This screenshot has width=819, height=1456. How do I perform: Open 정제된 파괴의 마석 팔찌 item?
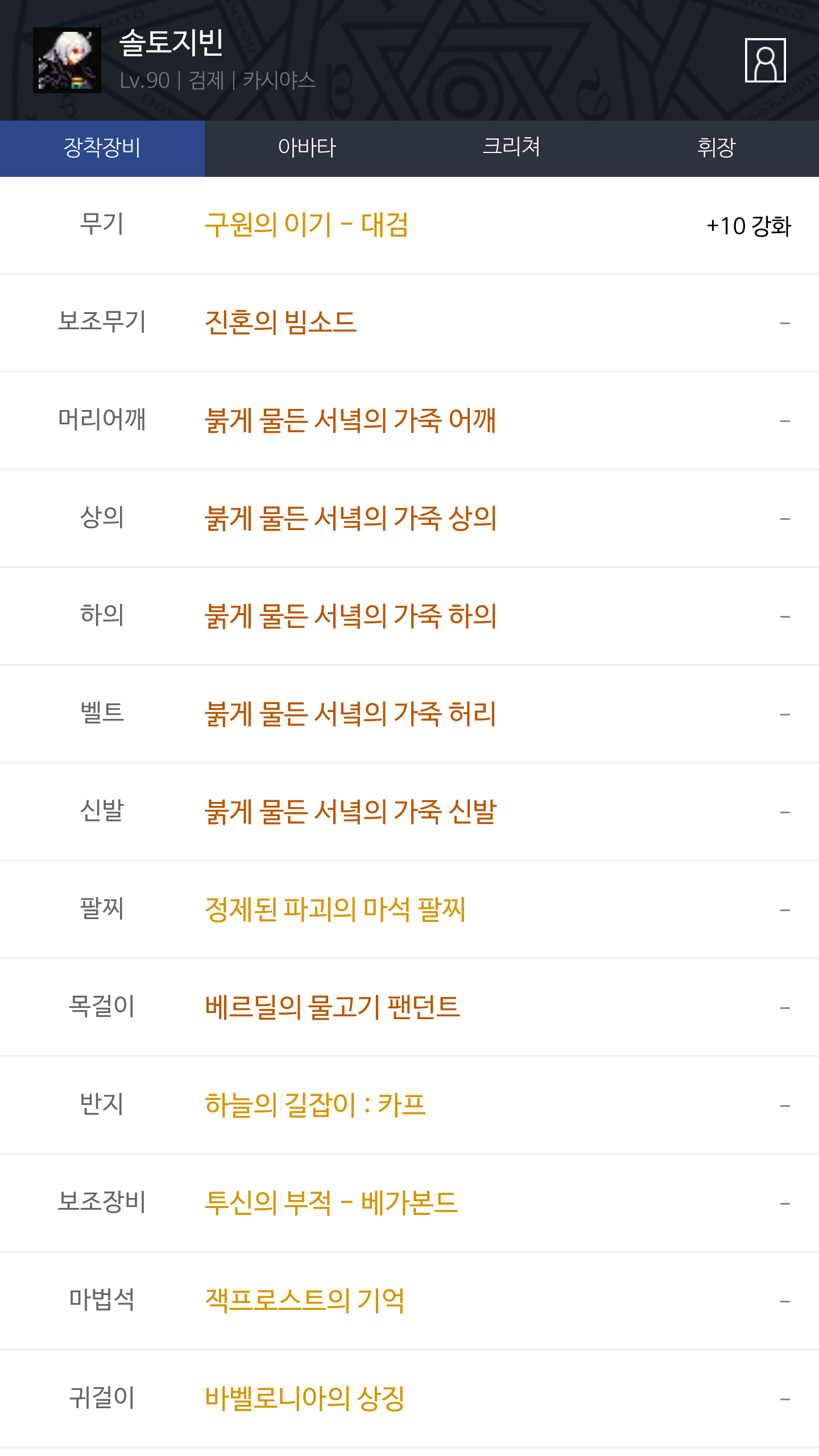click(x=335, y=910)
